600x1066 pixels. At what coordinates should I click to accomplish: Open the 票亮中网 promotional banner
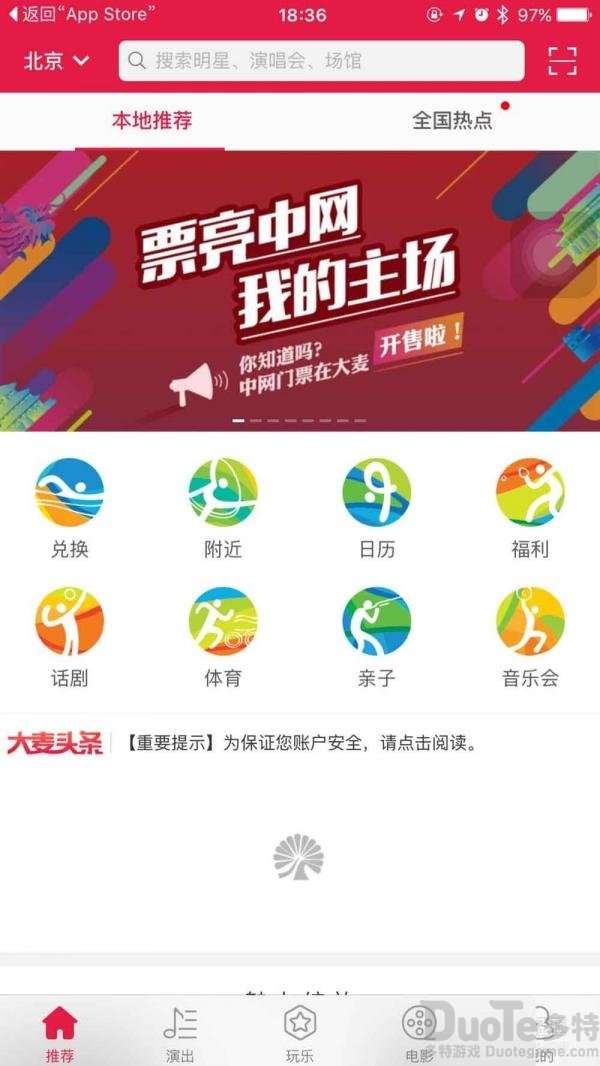point(300,291)
